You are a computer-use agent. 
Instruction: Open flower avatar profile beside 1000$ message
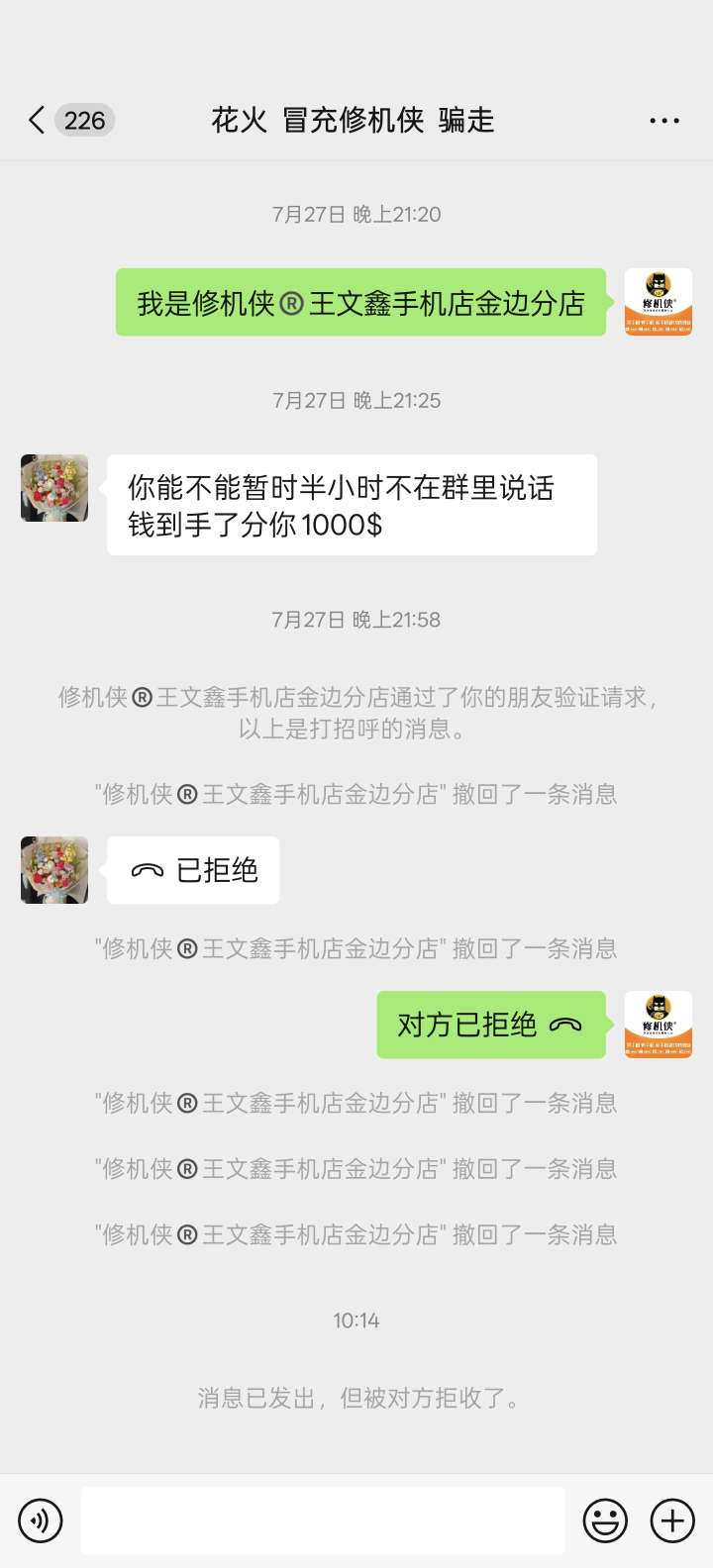54,488
